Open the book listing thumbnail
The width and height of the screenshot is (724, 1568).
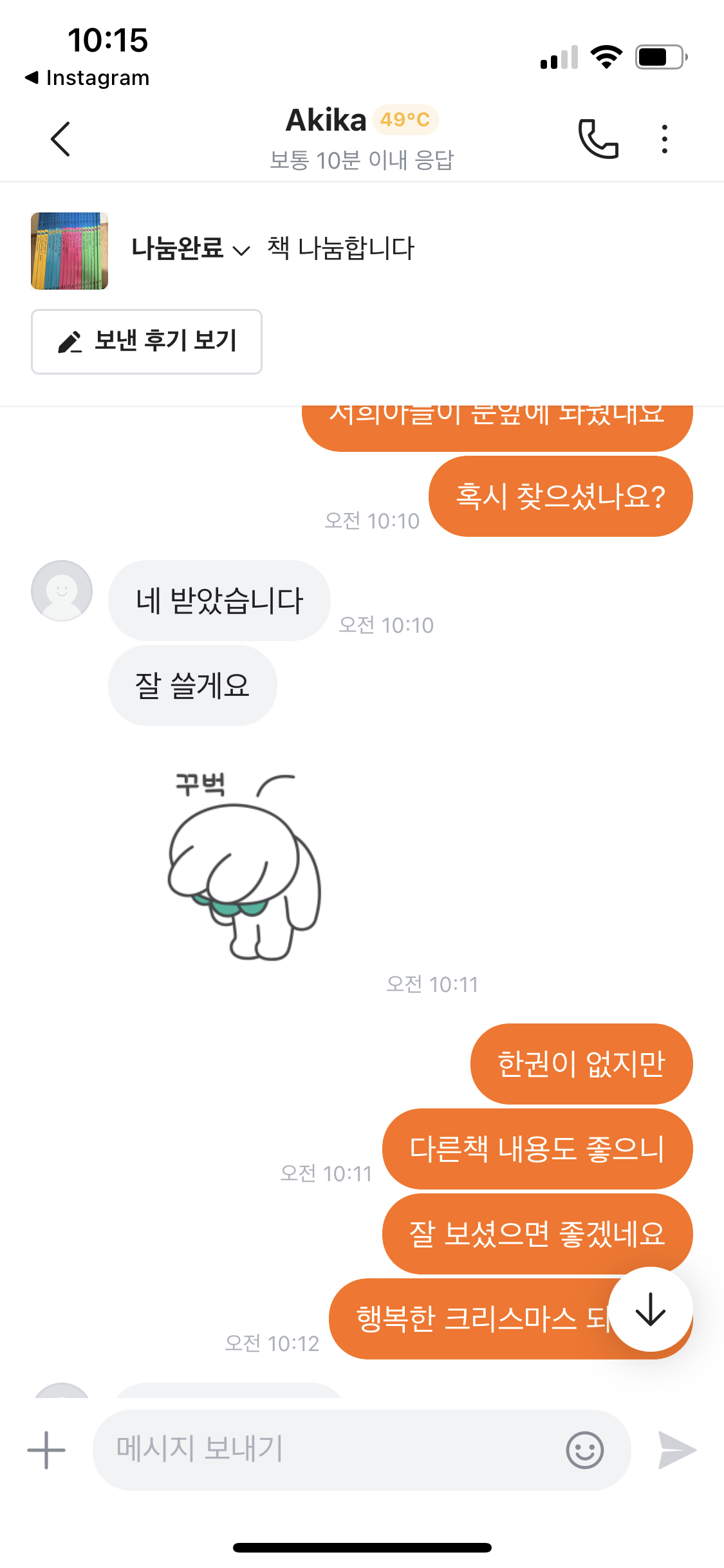point(70,251)
